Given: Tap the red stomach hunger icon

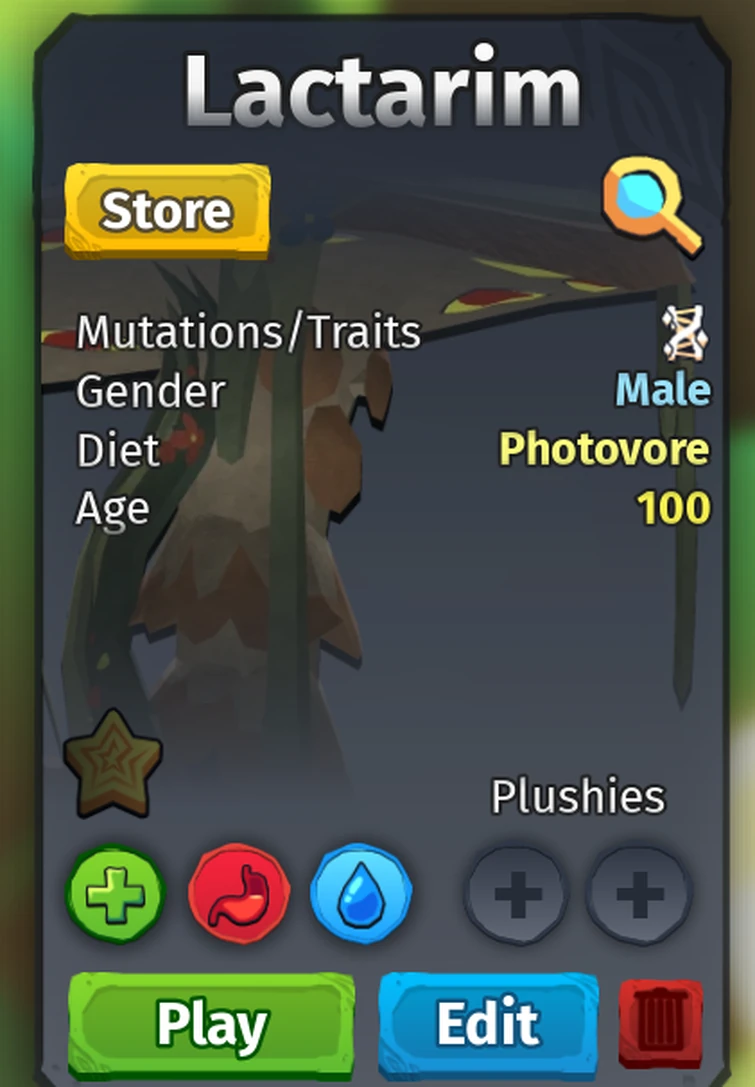Looking at the screenshot, I should (x=239, y=893).
